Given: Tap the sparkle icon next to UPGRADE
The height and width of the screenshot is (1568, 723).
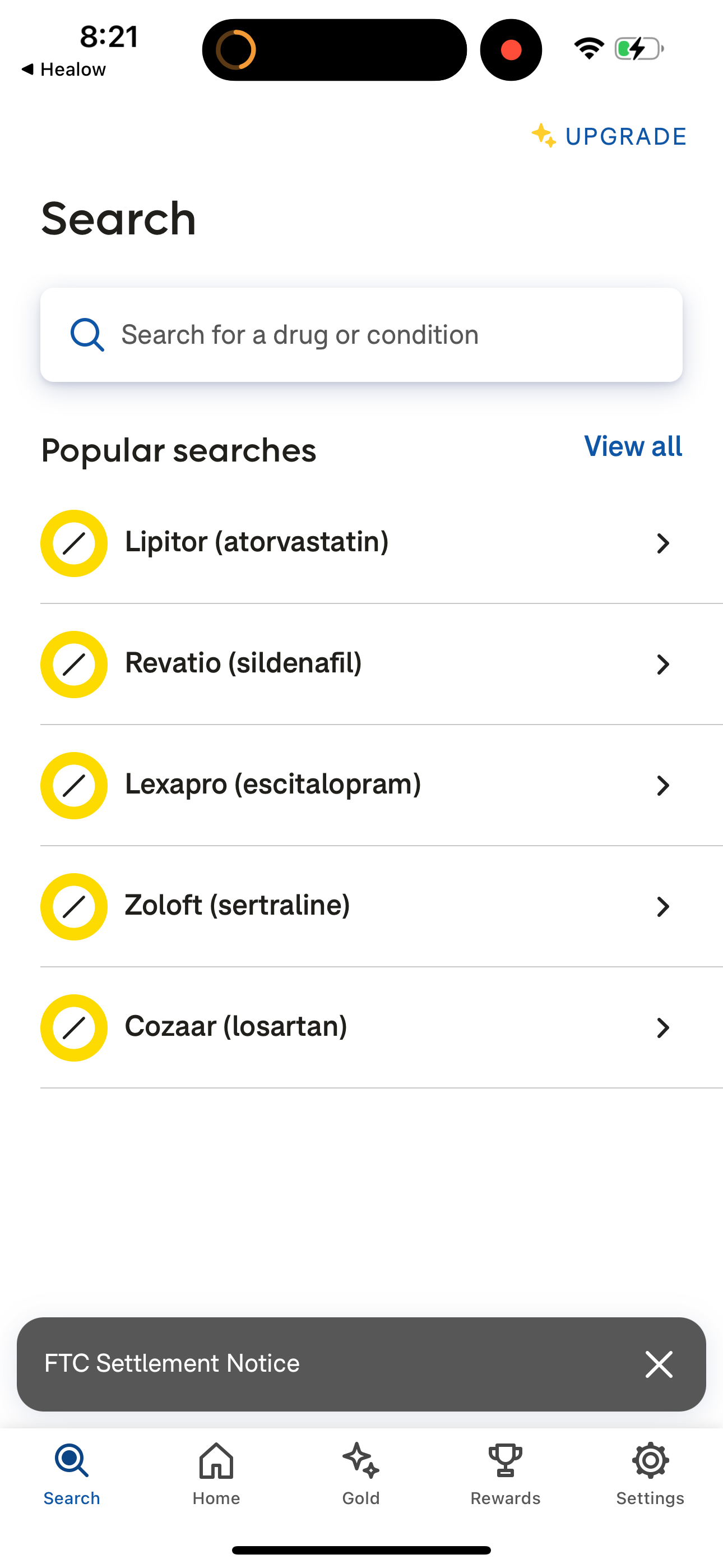Looking at the screenshot, I should point(545,136).
